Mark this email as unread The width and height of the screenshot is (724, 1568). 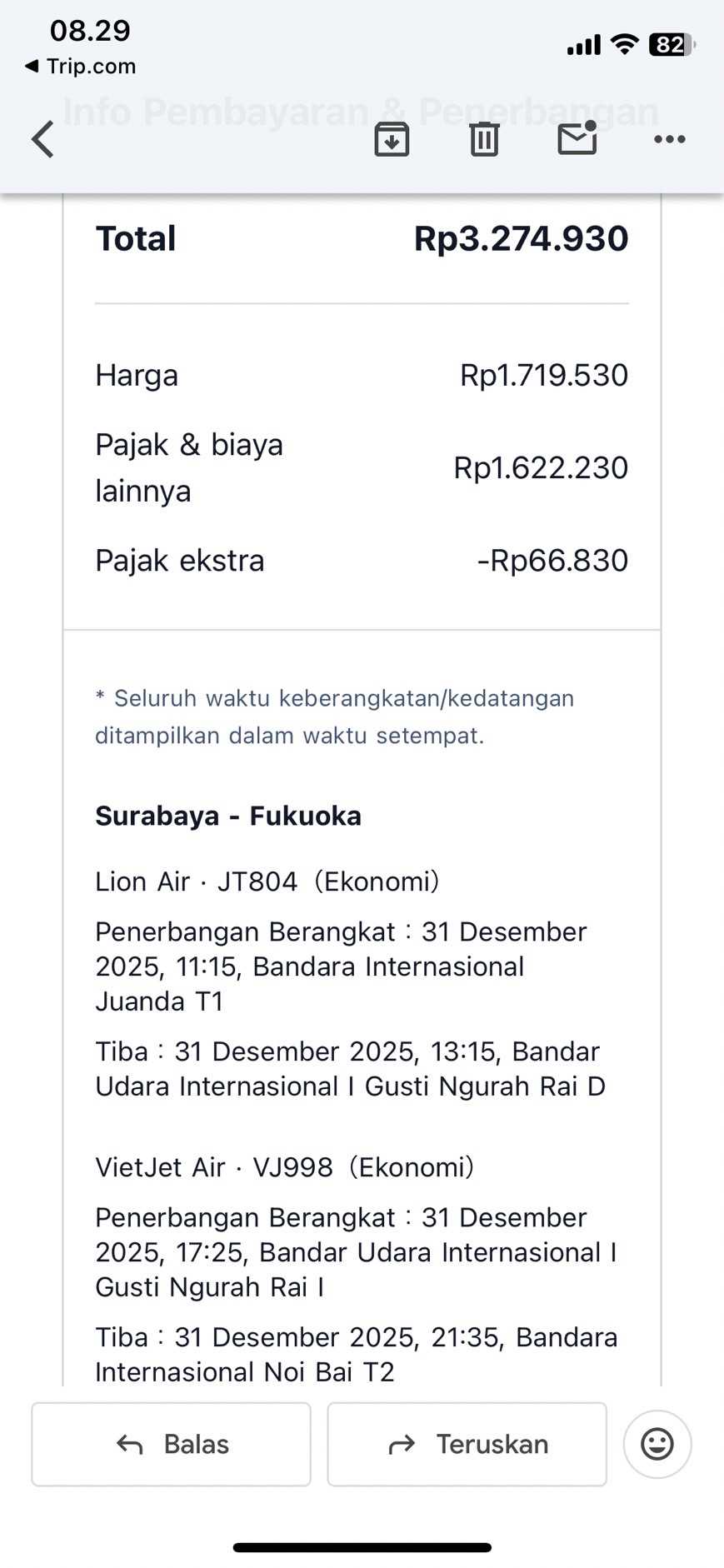click(577, 138)
